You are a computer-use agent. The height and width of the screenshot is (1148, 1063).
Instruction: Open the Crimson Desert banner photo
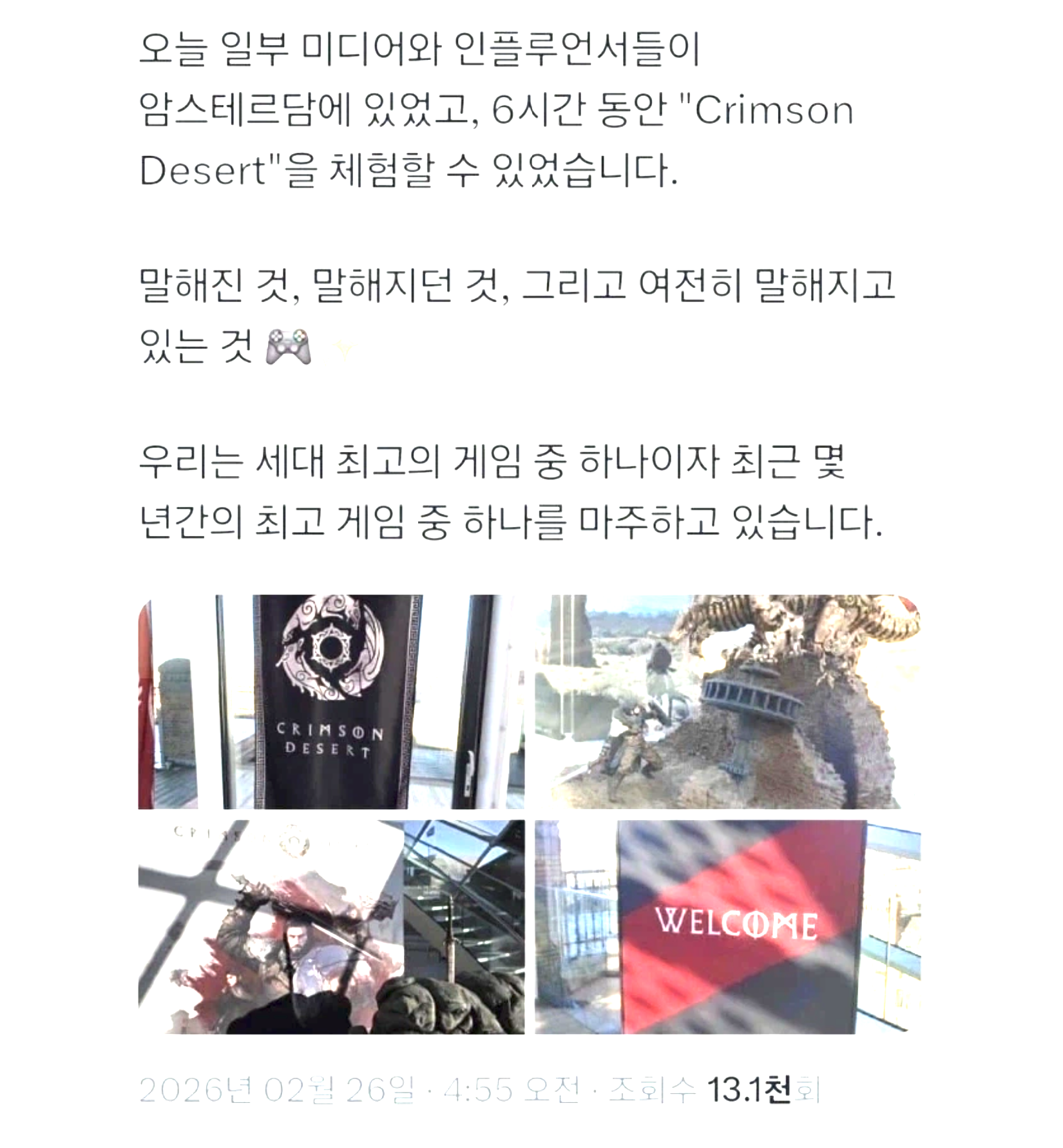[x=331, y=702]
